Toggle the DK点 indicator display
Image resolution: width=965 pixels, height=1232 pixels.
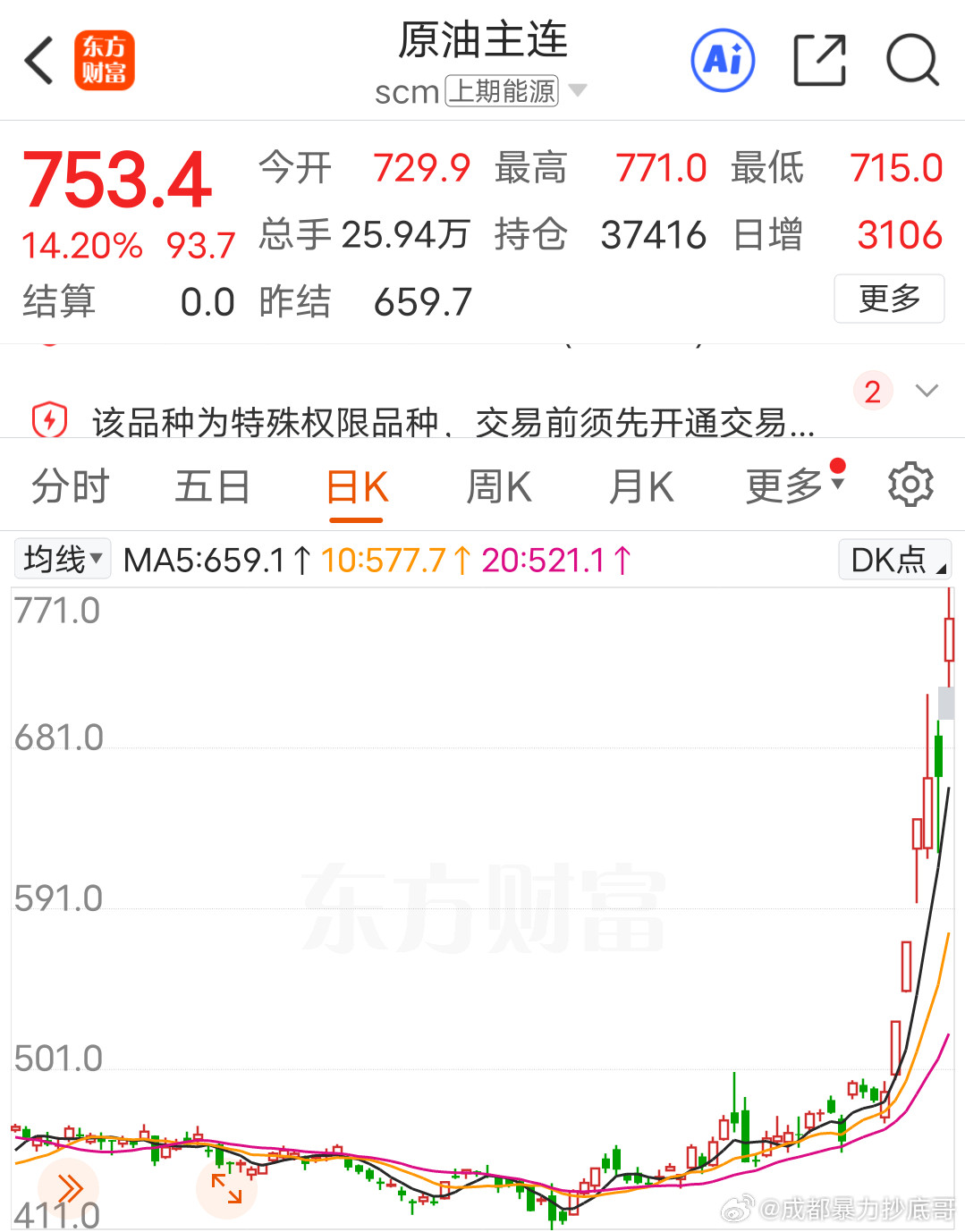point(893,560)
